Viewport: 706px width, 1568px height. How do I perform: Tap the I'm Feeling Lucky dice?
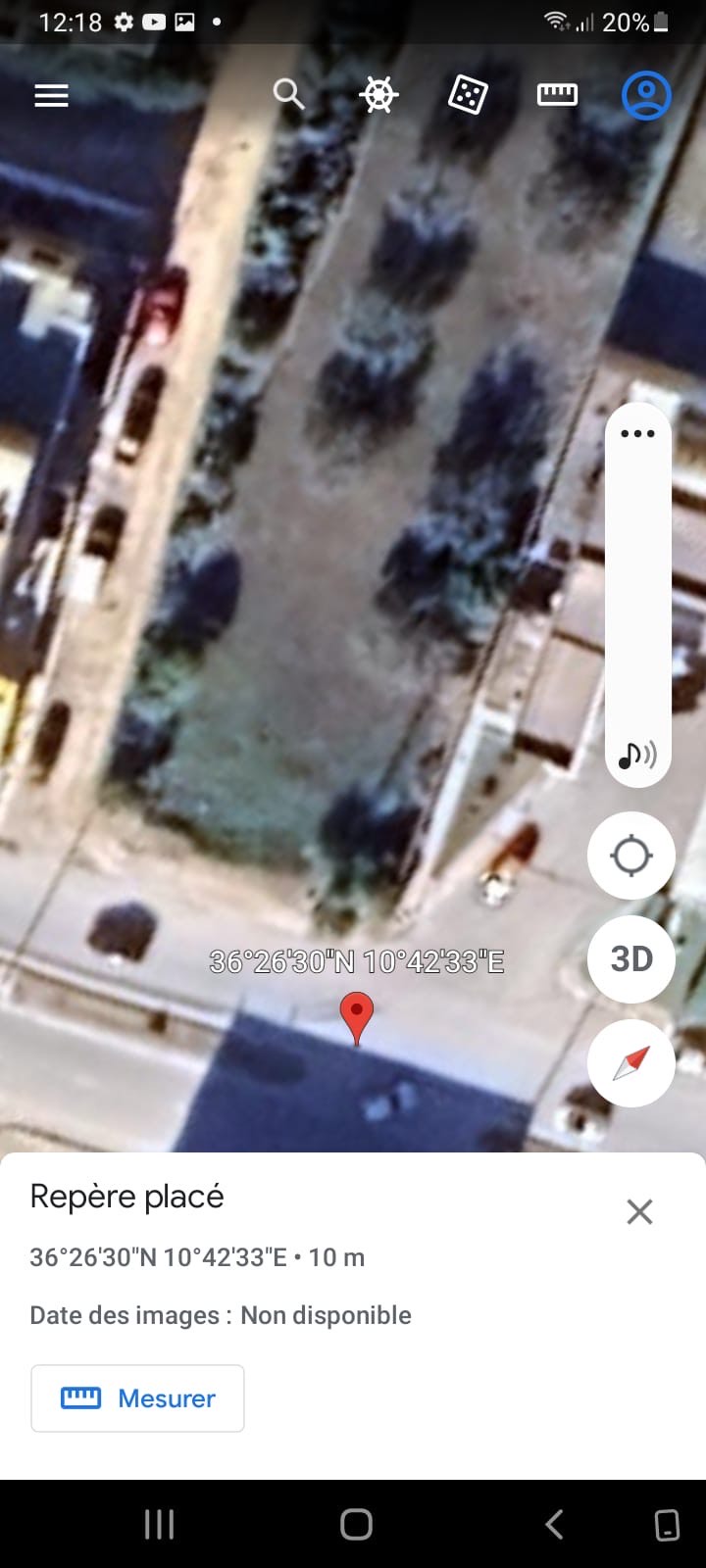[x=468, y=95]
